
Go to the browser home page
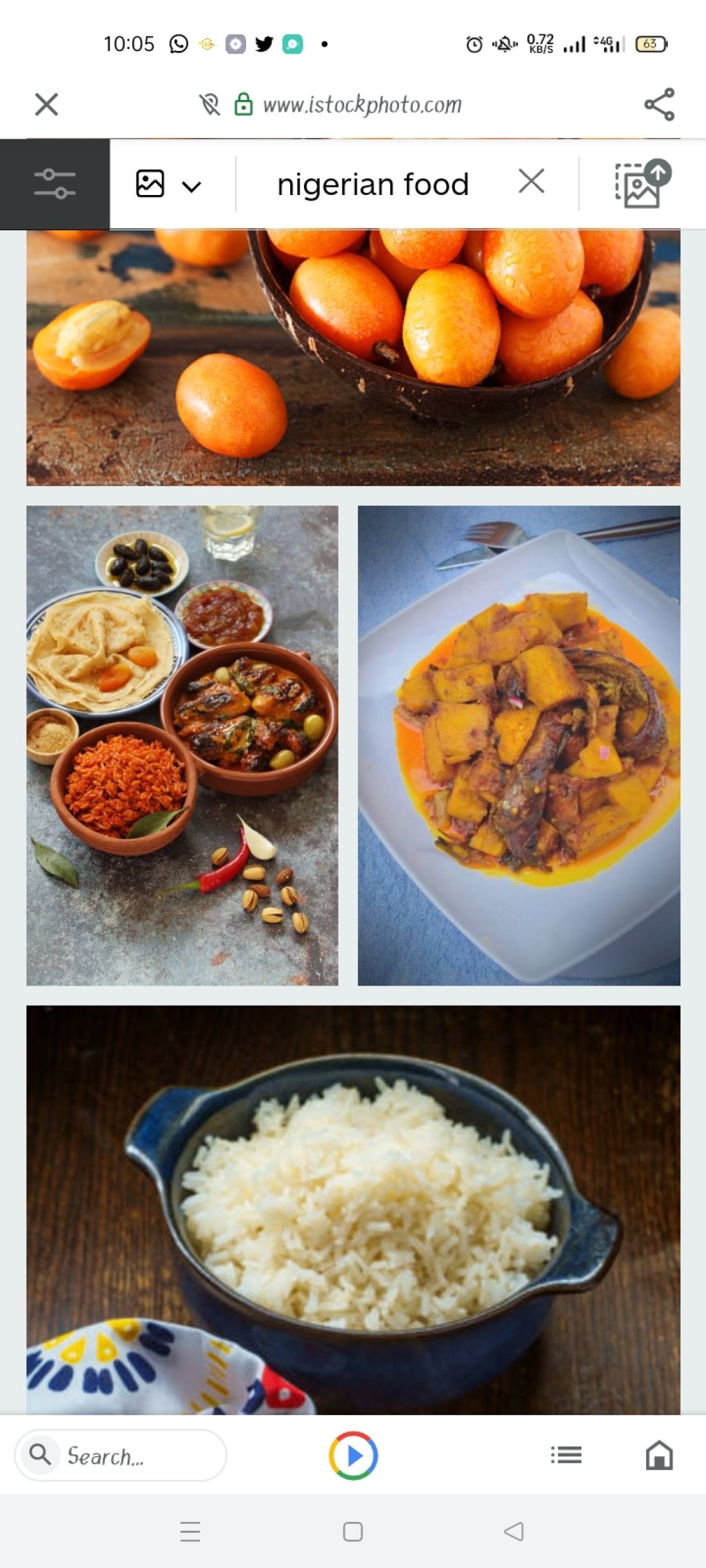click(x=658, y=1455)
